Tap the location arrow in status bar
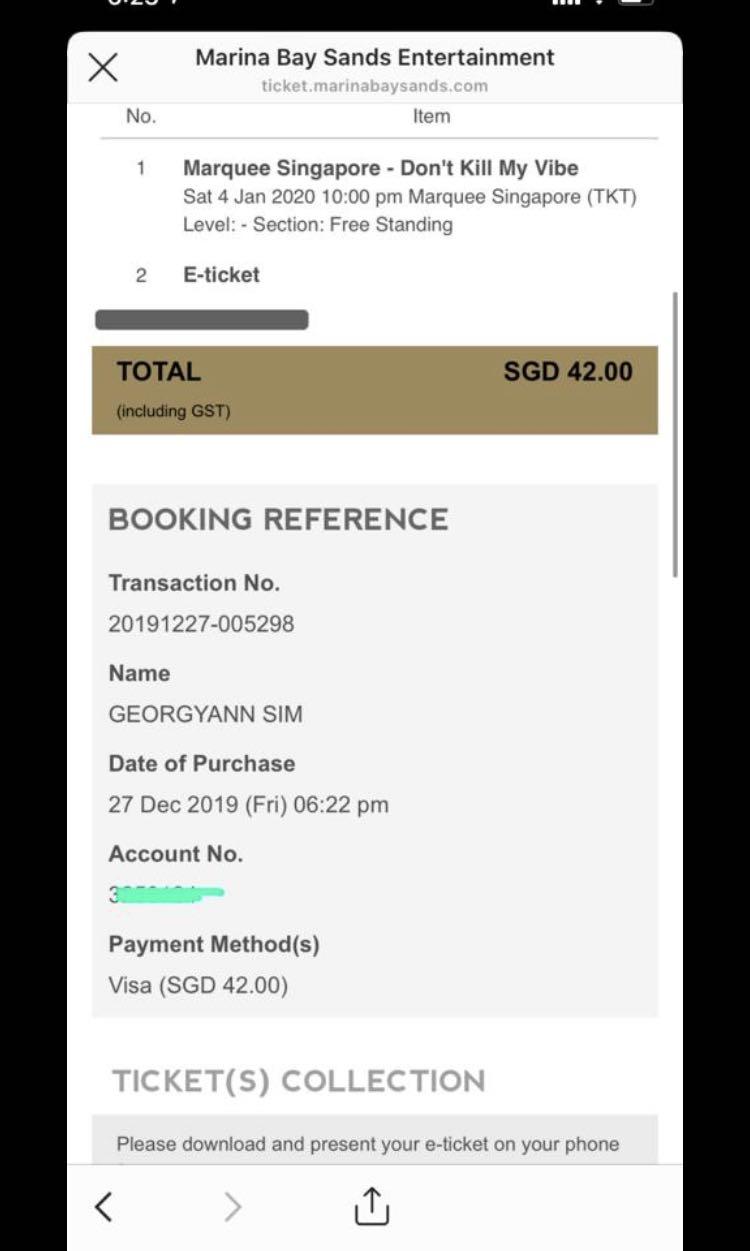The height and width of the screenshot is (1251, 750). 600,5
